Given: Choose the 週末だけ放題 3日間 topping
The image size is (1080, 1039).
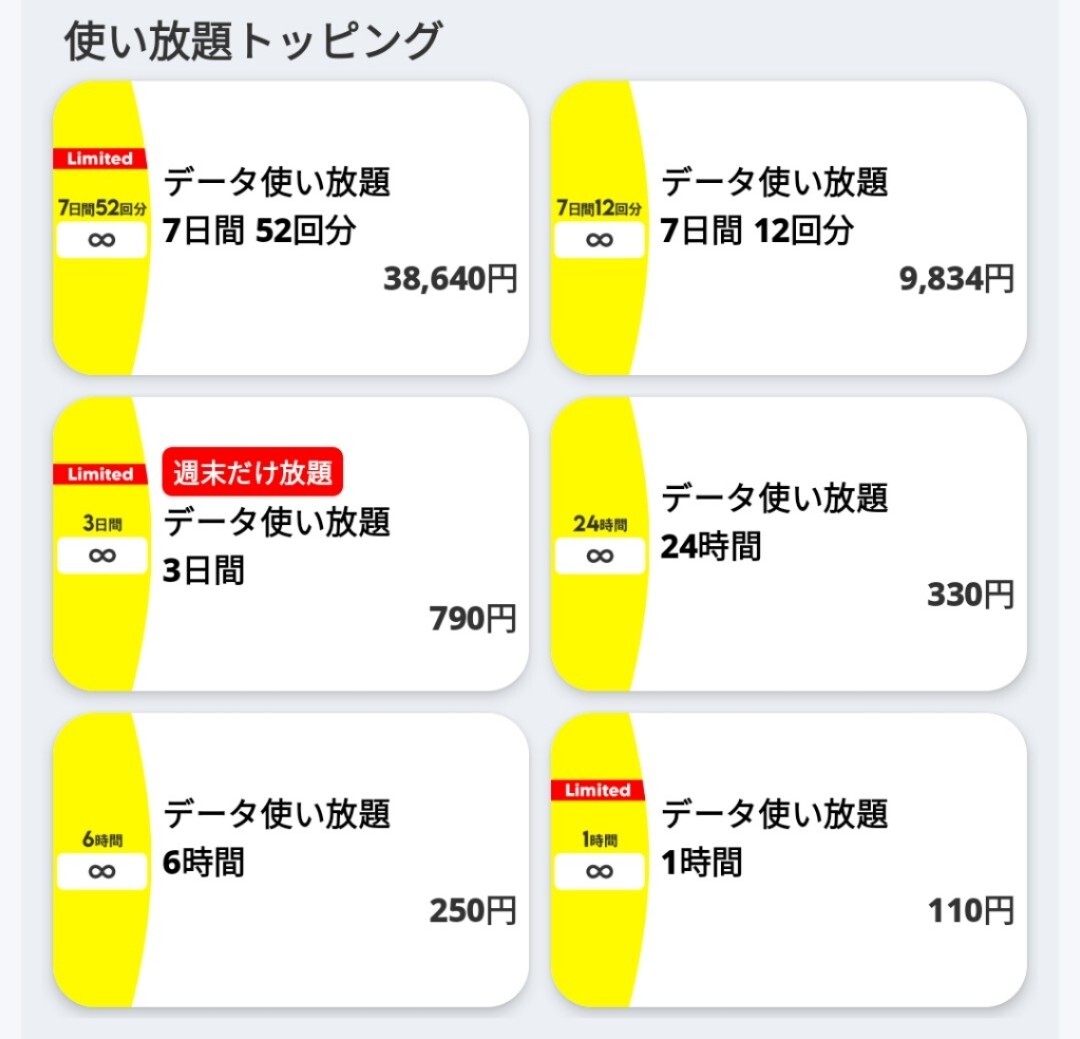Looking at the screenshot, I should (x=290, y=544).
